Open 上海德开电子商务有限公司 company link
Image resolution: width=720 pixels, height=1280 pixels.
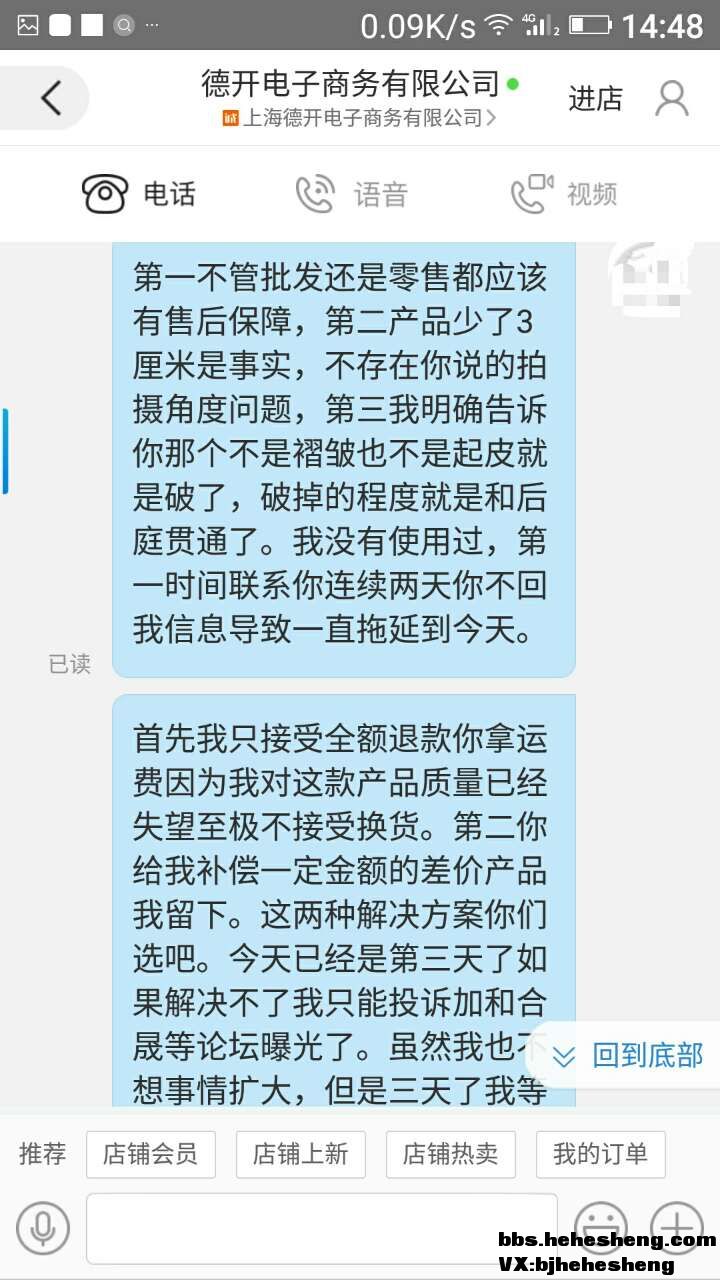tap(360, 118)
